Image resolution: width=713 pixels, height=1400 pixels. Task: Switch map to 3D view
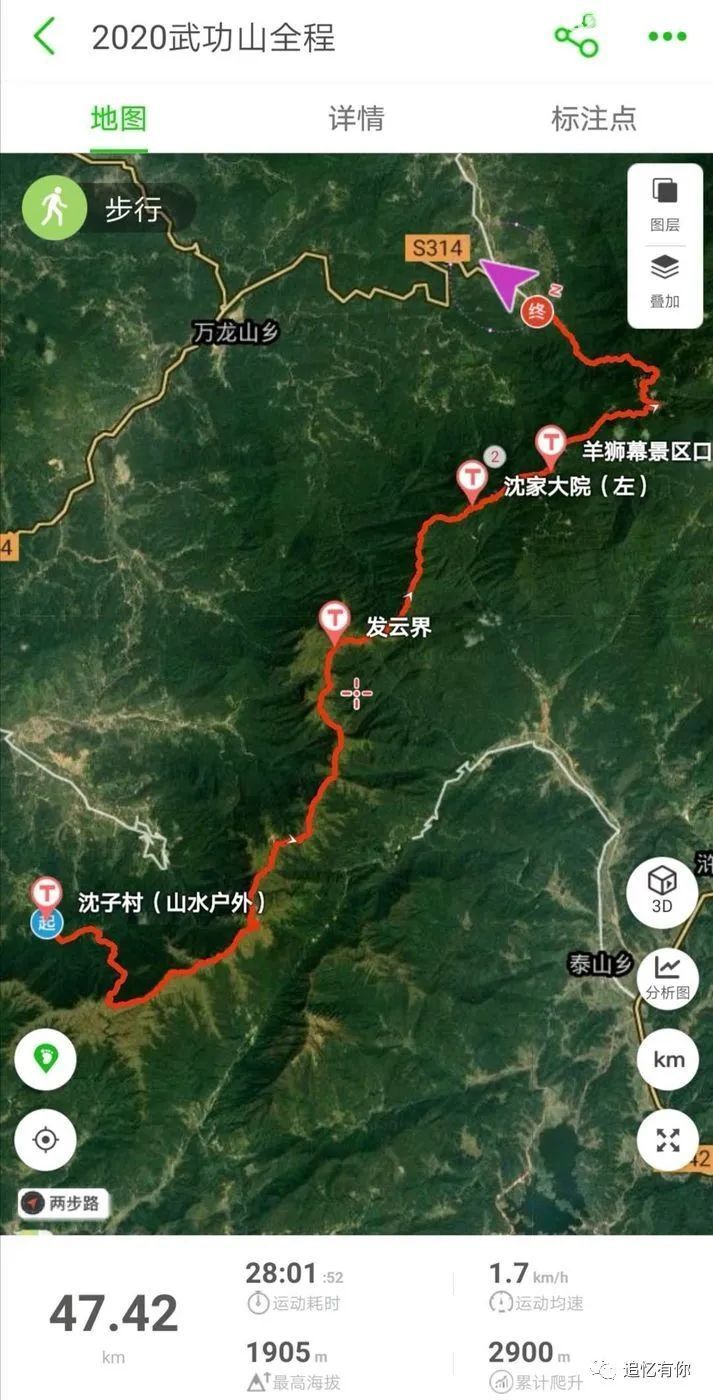pyautogui.click(x=662, y=888)
